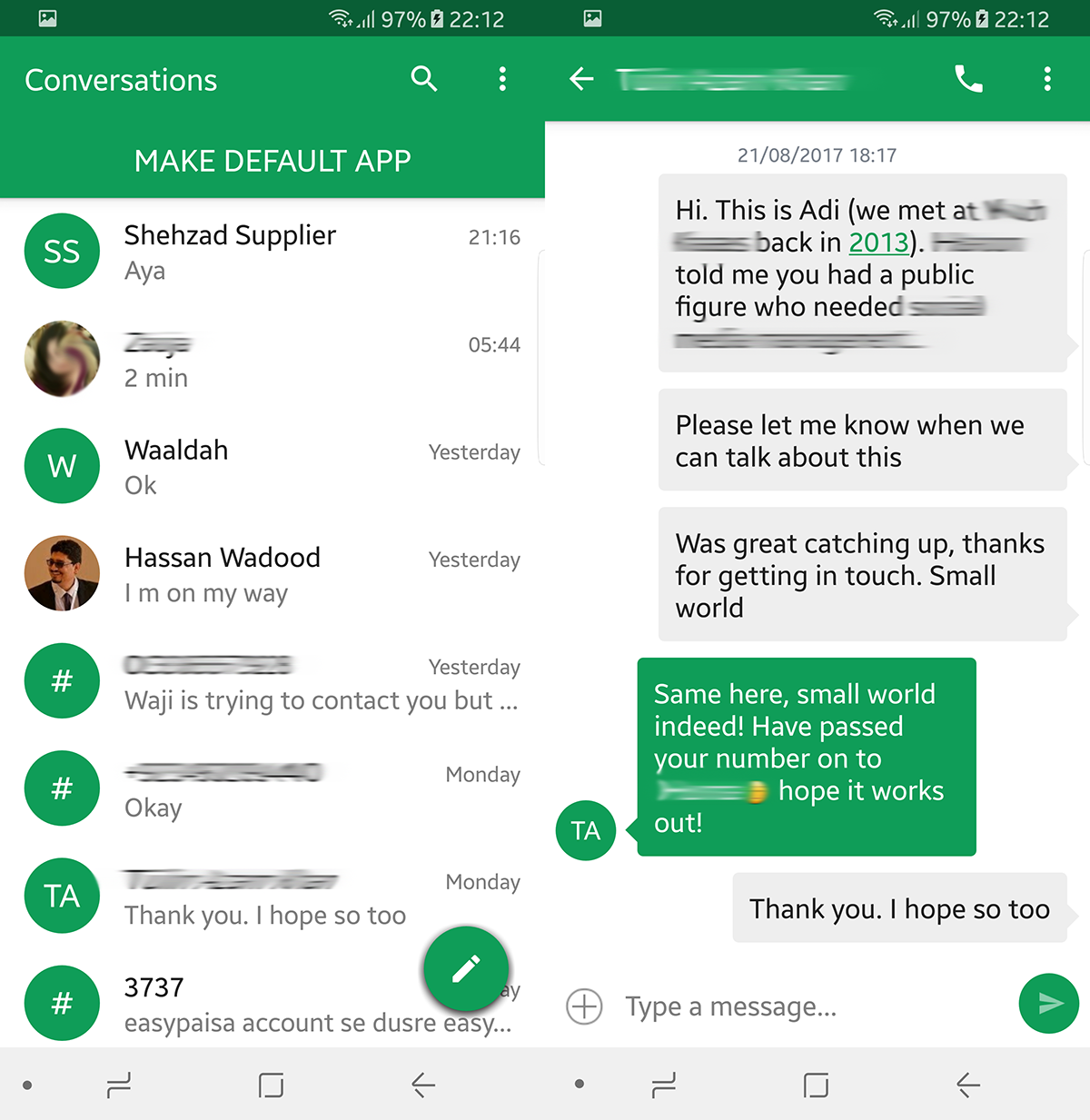Tap the TA contact avatar beside the green bubble
The height and width of the screenshot is (1120, 1090).
coord(586,830)
